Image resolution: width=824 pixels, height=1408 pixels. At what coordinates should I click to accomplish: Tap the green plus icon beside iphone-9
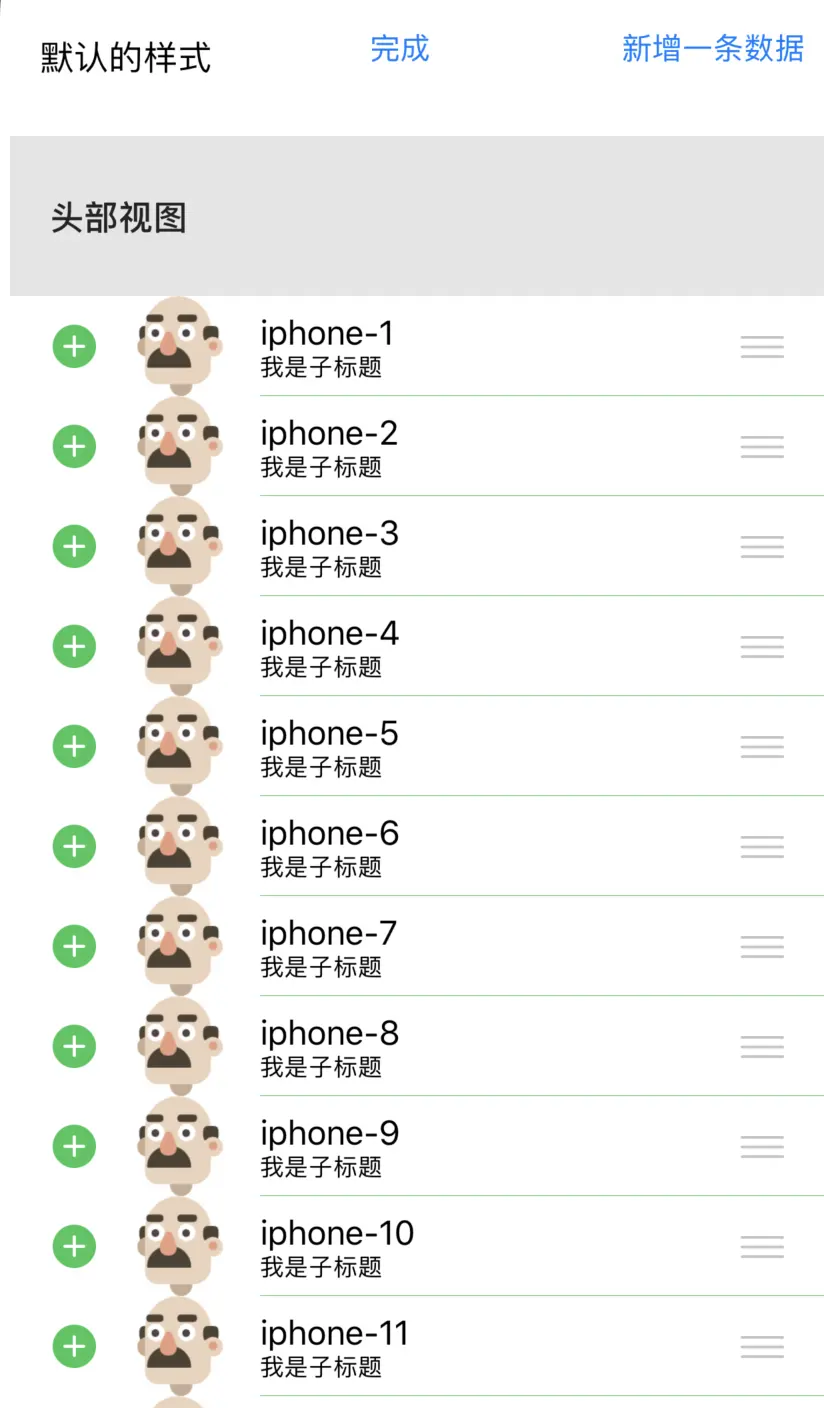click(x=74, y=1146)
